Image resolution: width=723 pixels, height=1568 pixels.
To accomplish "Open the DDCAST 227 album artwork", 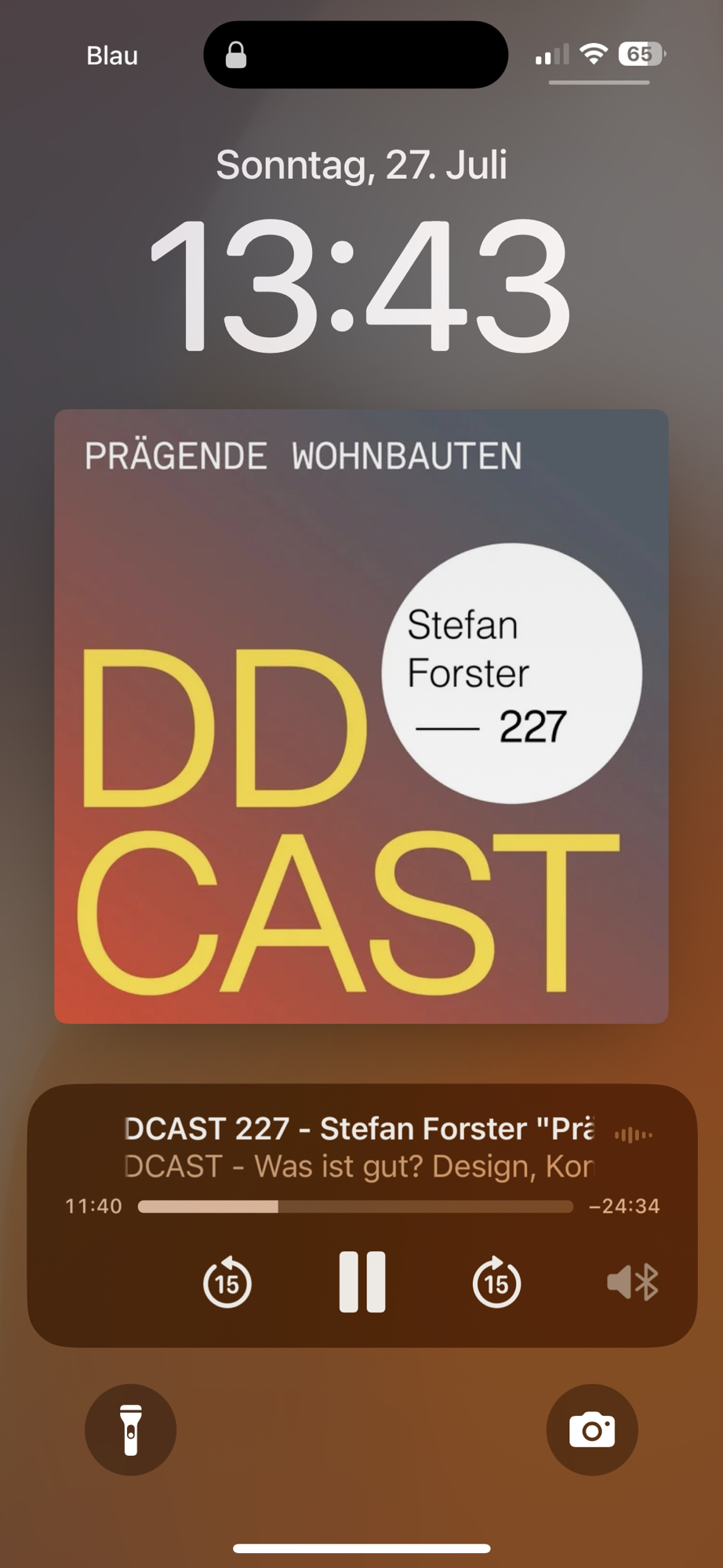I will 361,716.
